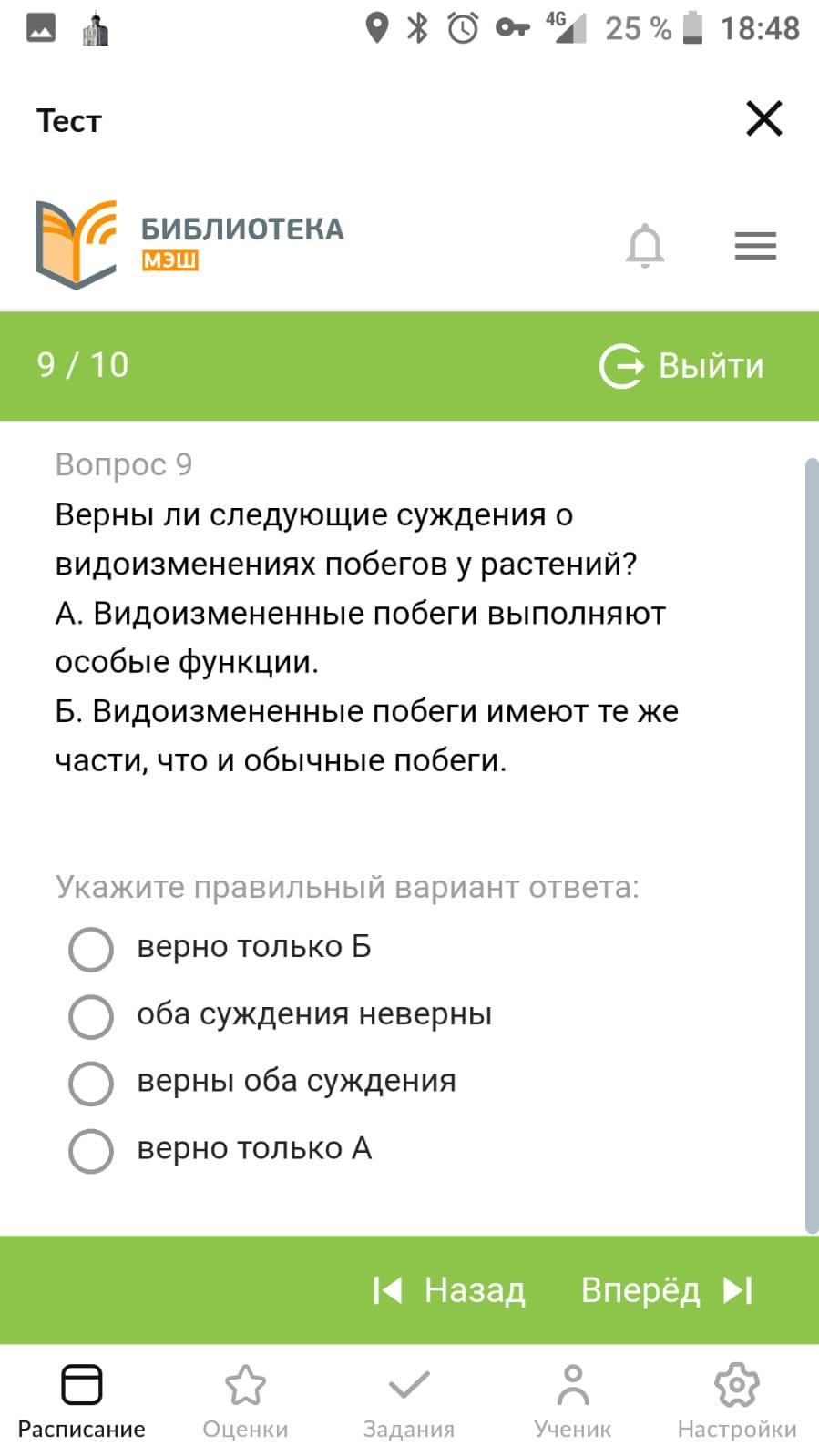The image size is (819, 1456).
Task: Go to the Настройки tab
Action: [736, 1401]
